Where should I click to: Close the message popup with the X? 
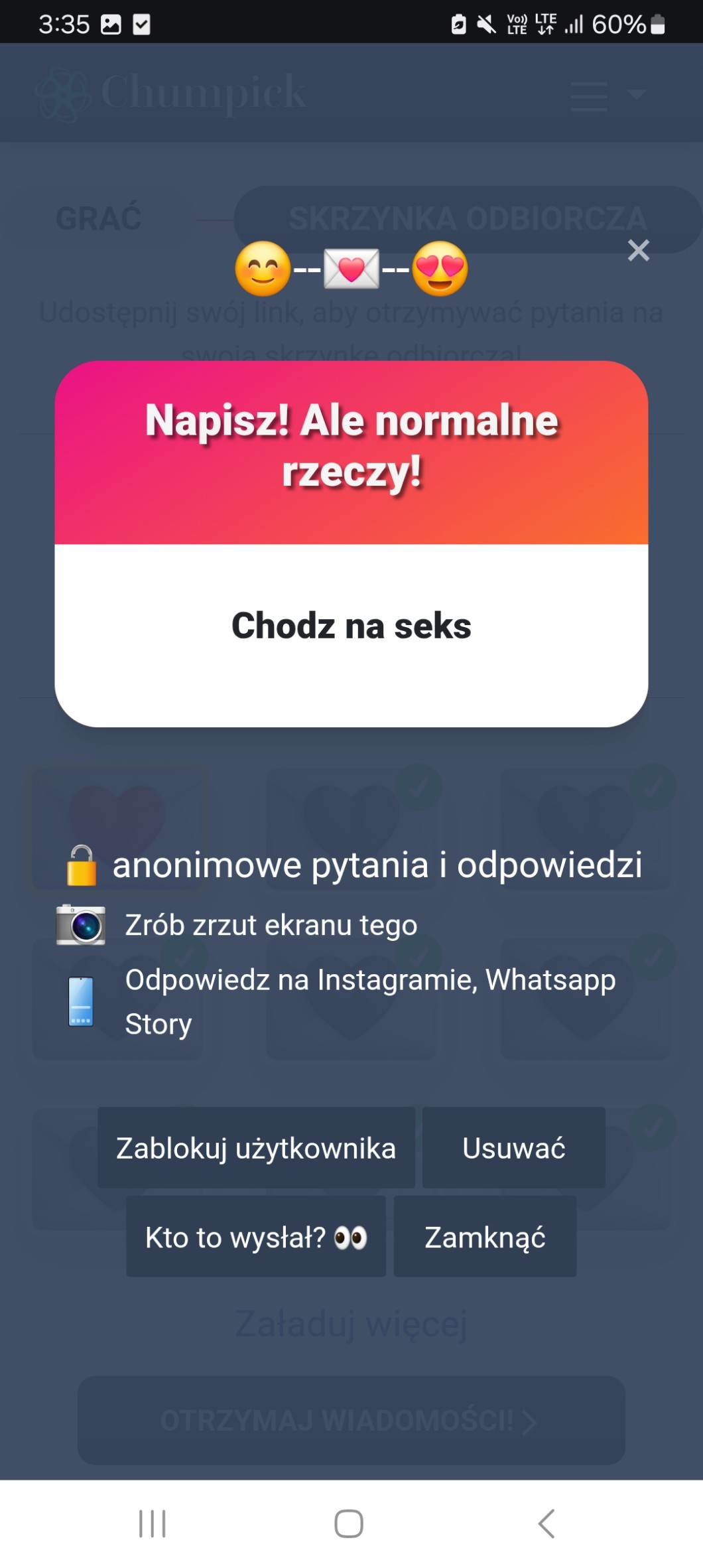[x=638, y=250]
